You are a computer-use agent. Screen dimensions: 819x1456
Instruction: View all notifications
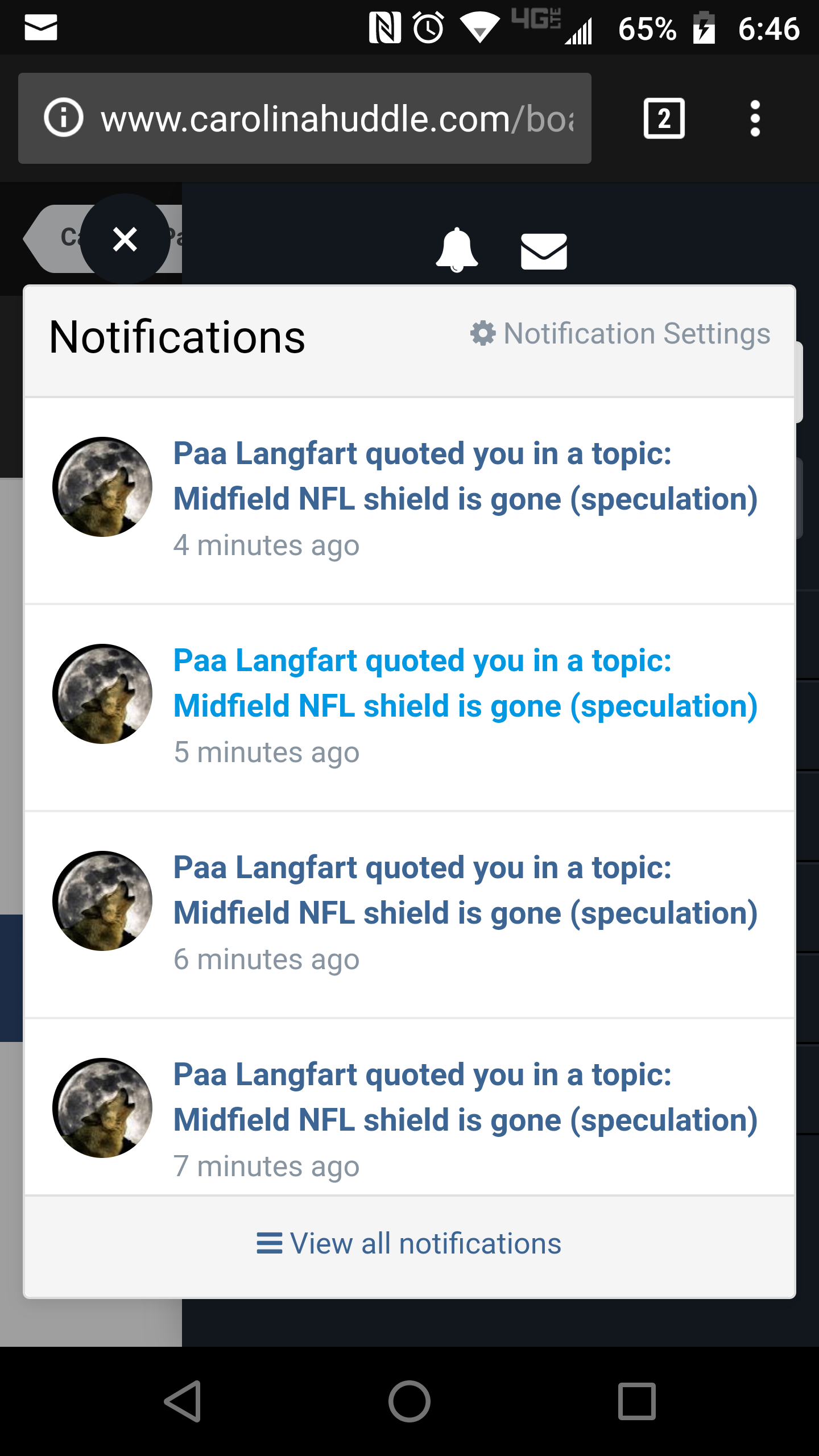pyautogui.click(x=409, y=1243)
